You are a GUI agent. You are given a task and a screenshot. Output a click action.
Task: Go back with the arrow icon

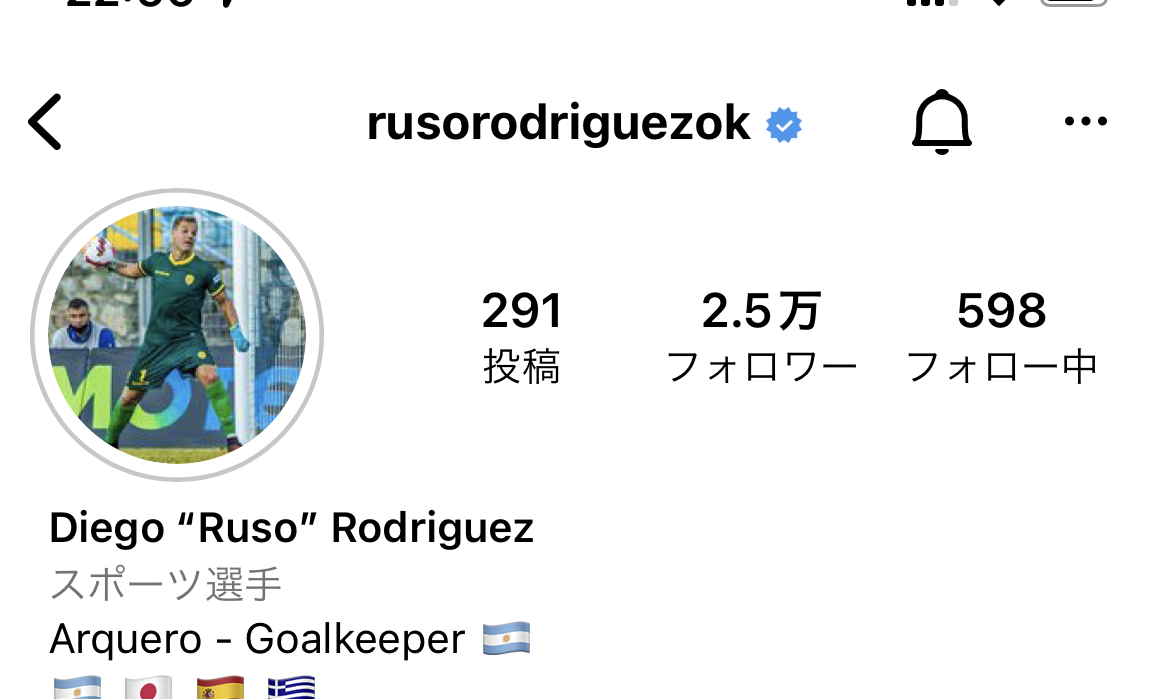(x=45, y=122)
